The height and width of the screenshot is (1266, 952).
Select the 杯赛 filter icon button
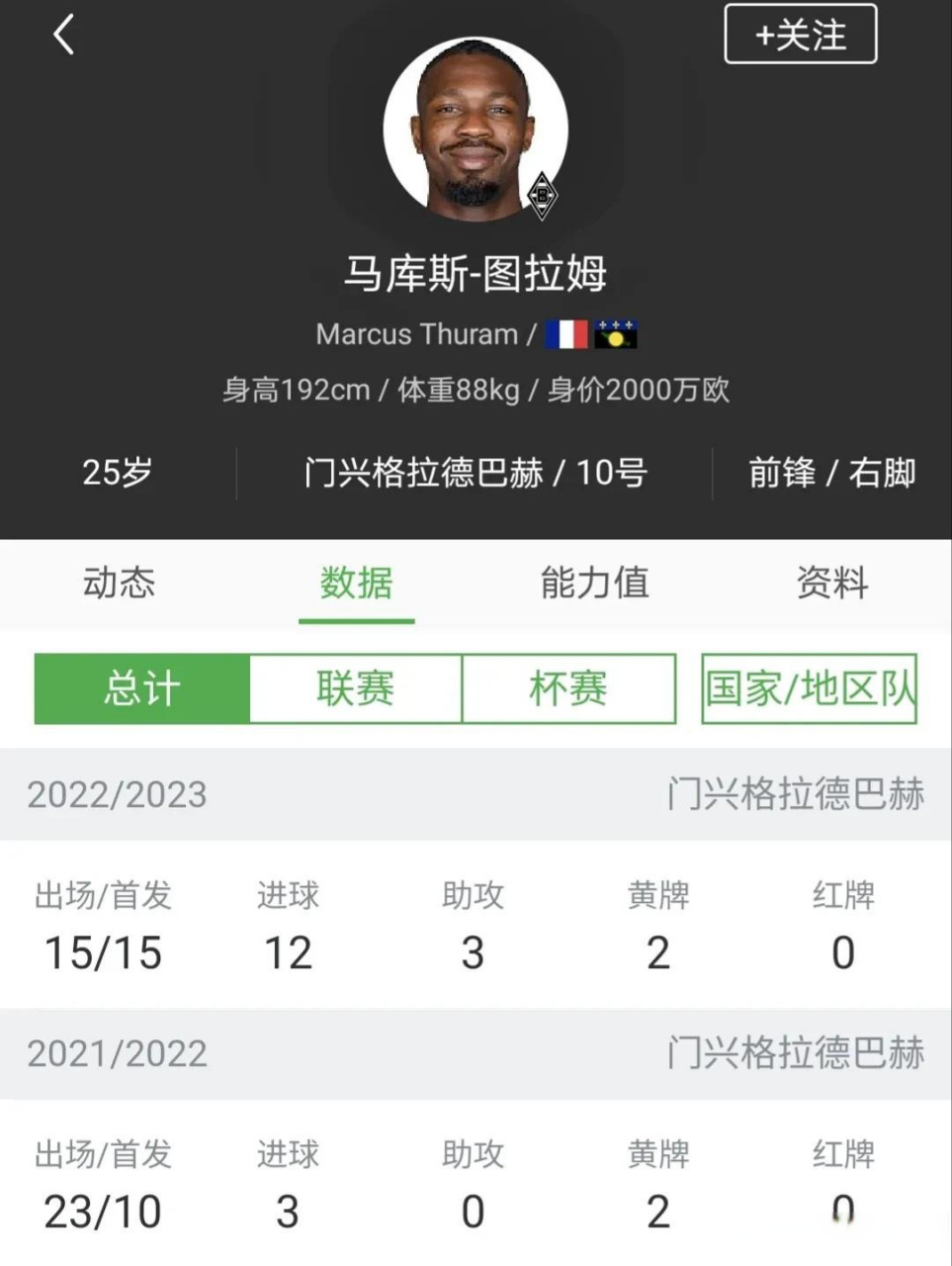(569, 689)
